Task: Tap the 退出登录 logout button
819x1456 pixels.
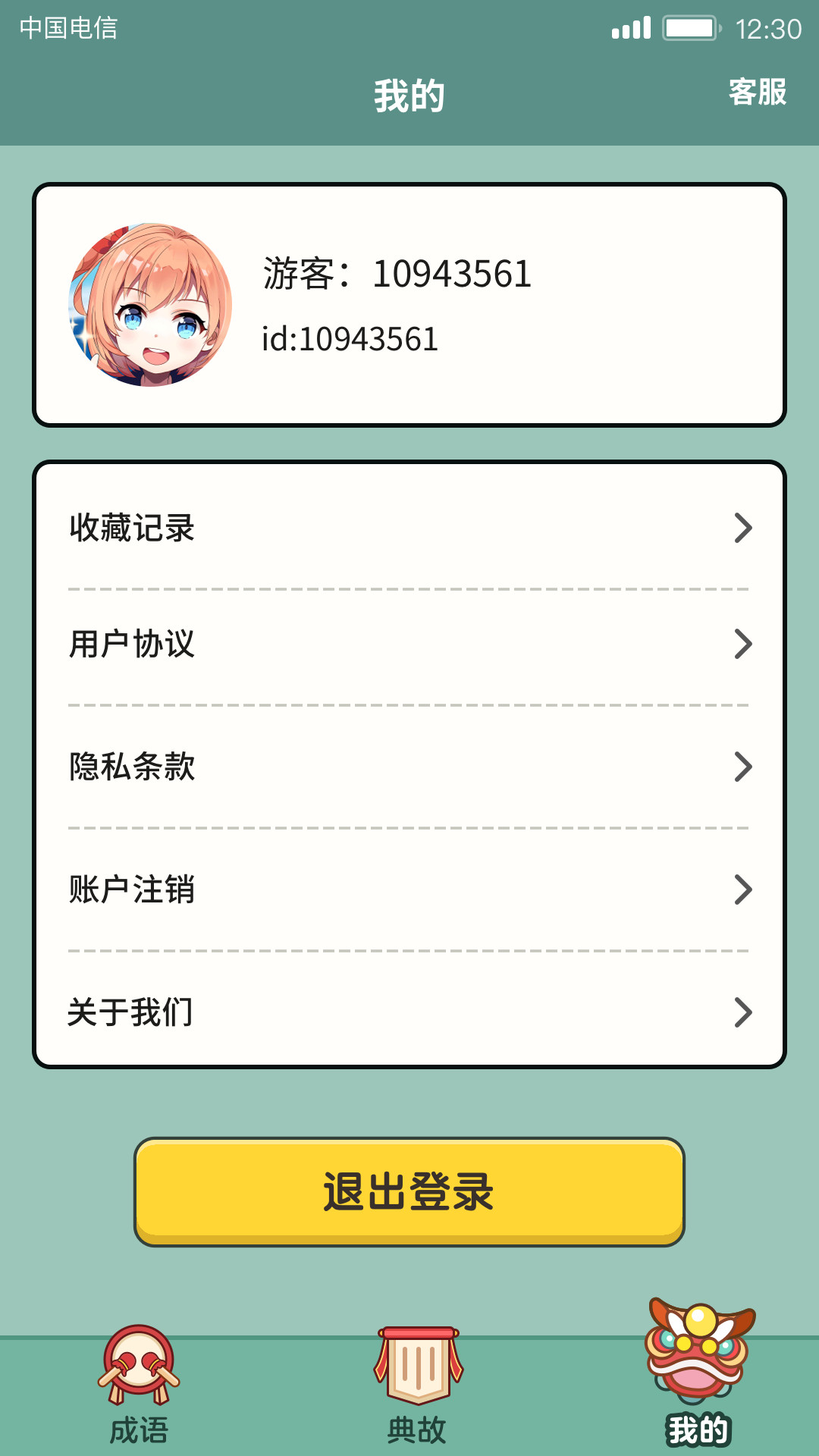Action: [x=409, y=1191]
